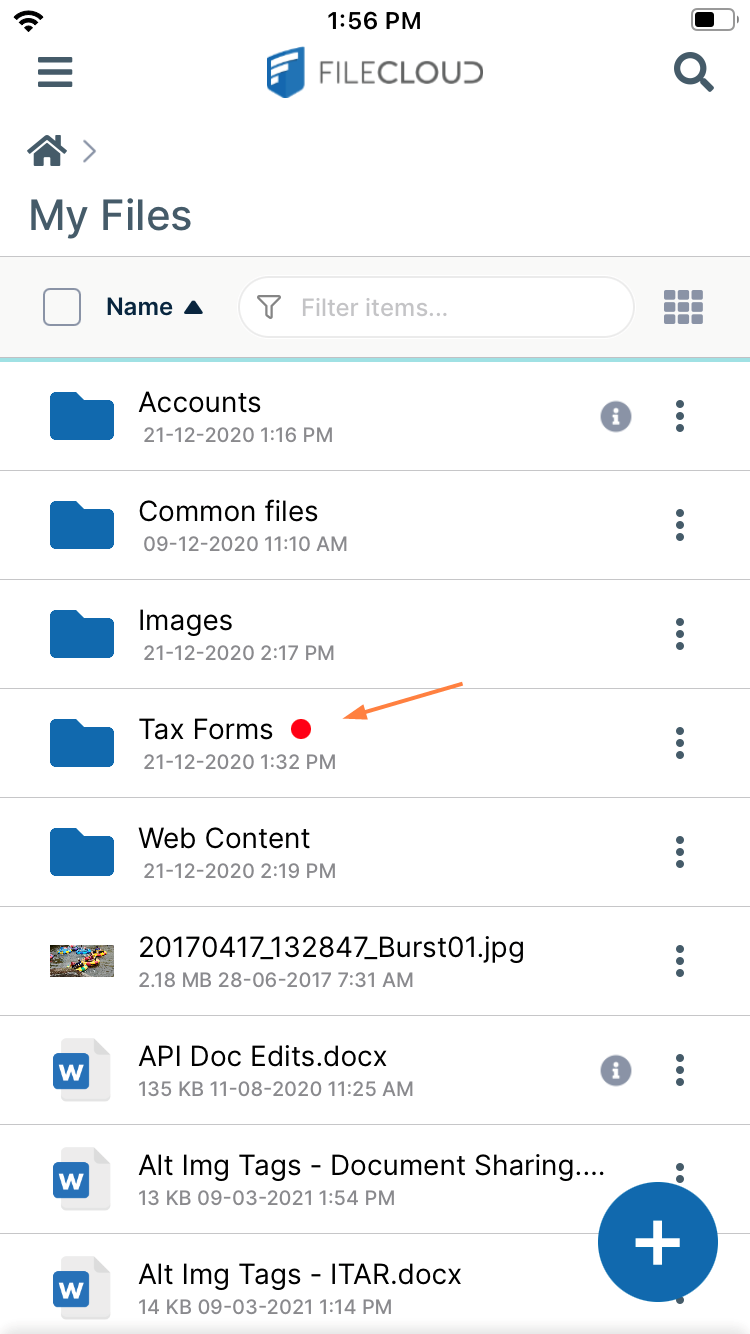Image resolution: width=750 pixels, height=1334 pixels.
Task: Tap the blue plus button to add files
Action: coord(657,1242)
